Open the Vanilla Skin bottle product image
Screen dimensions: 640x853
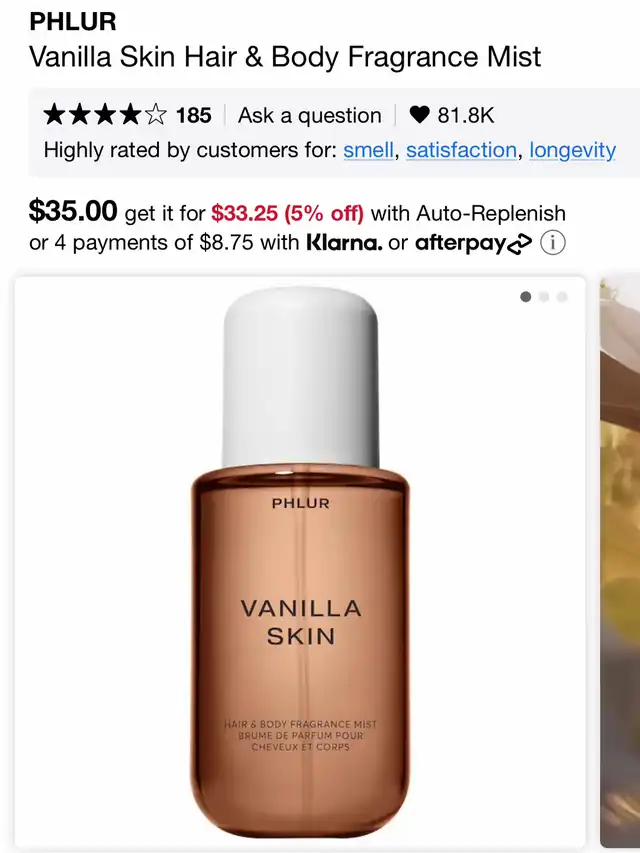300,560
